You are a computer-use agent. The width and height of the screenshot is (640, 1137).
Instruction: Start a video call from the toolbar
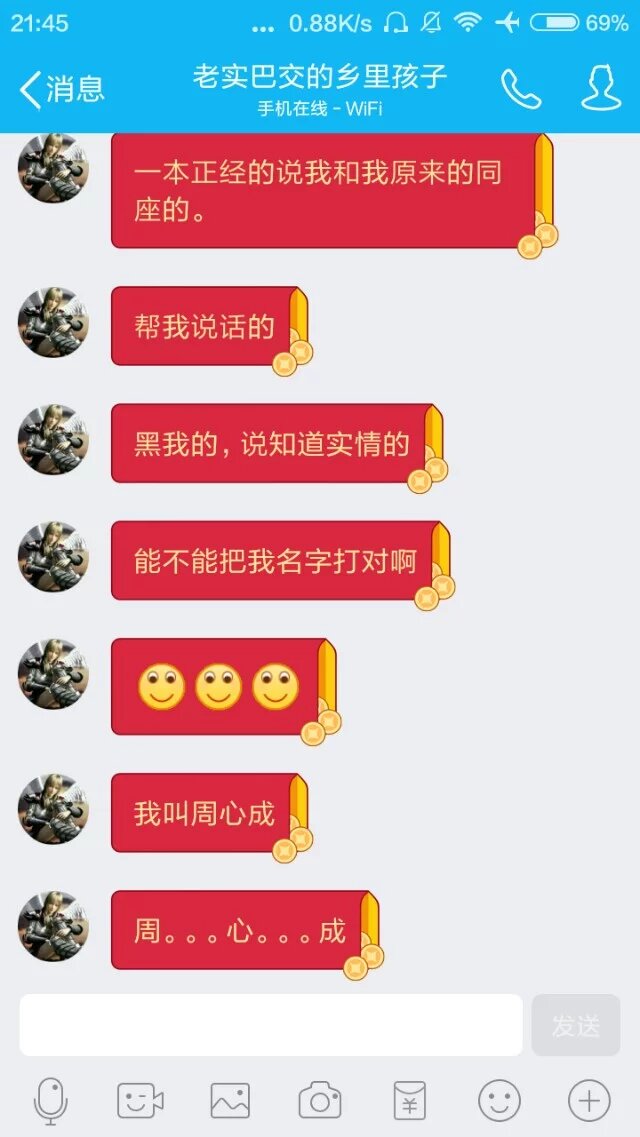click(x=140, y=1101)
